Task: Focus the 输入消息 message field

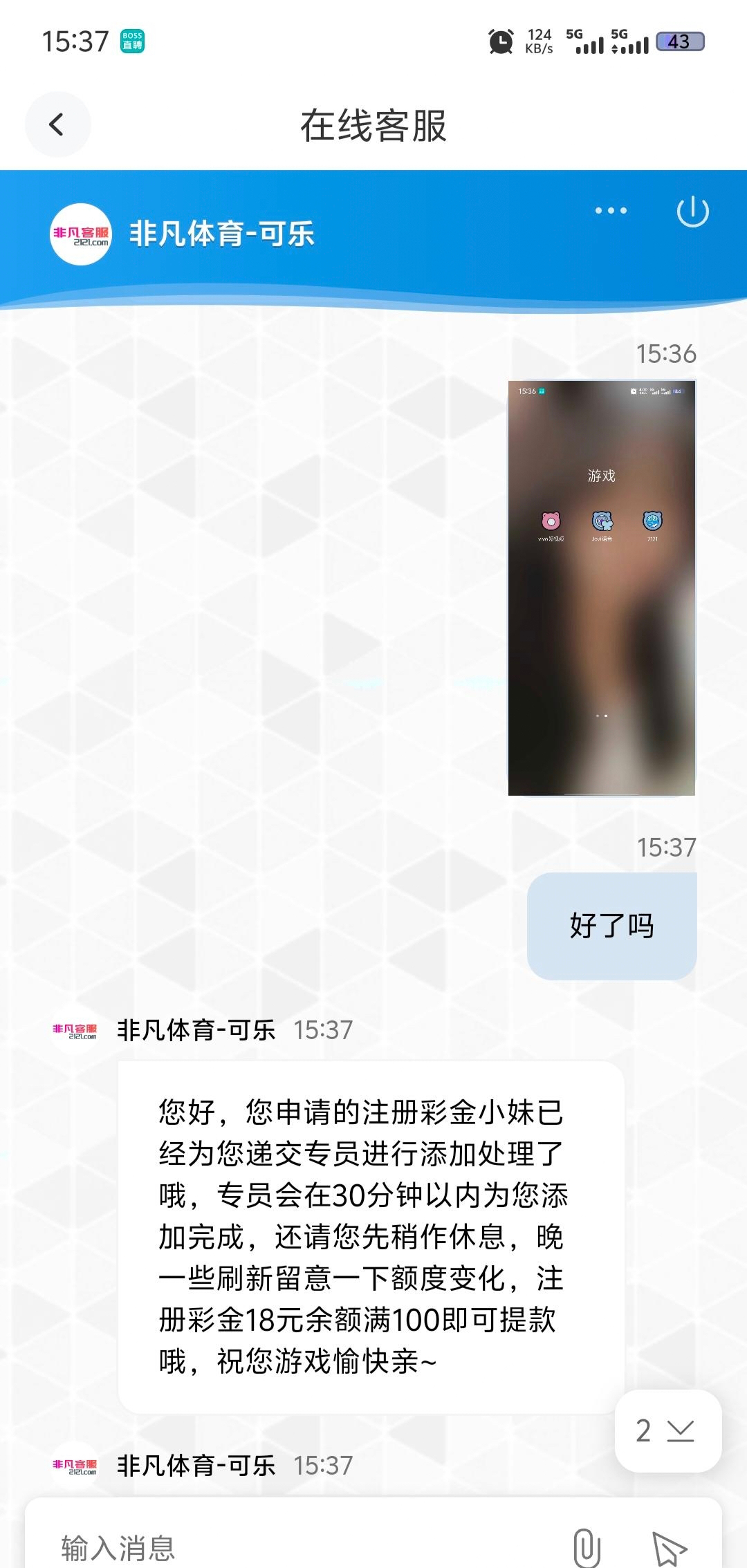Action: (297, 1547)
